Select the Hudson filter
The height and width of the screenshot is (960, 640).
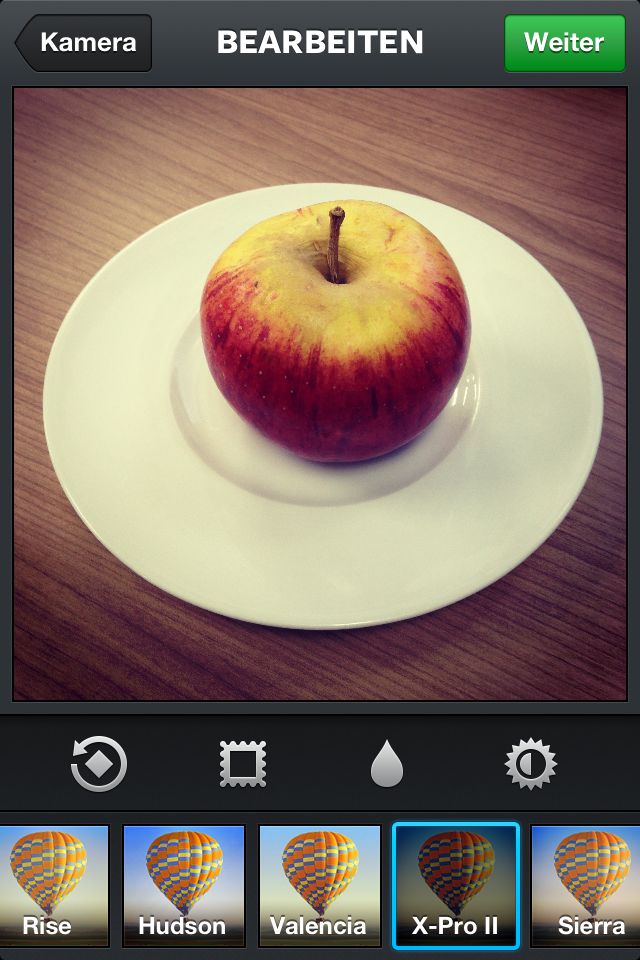183,885
